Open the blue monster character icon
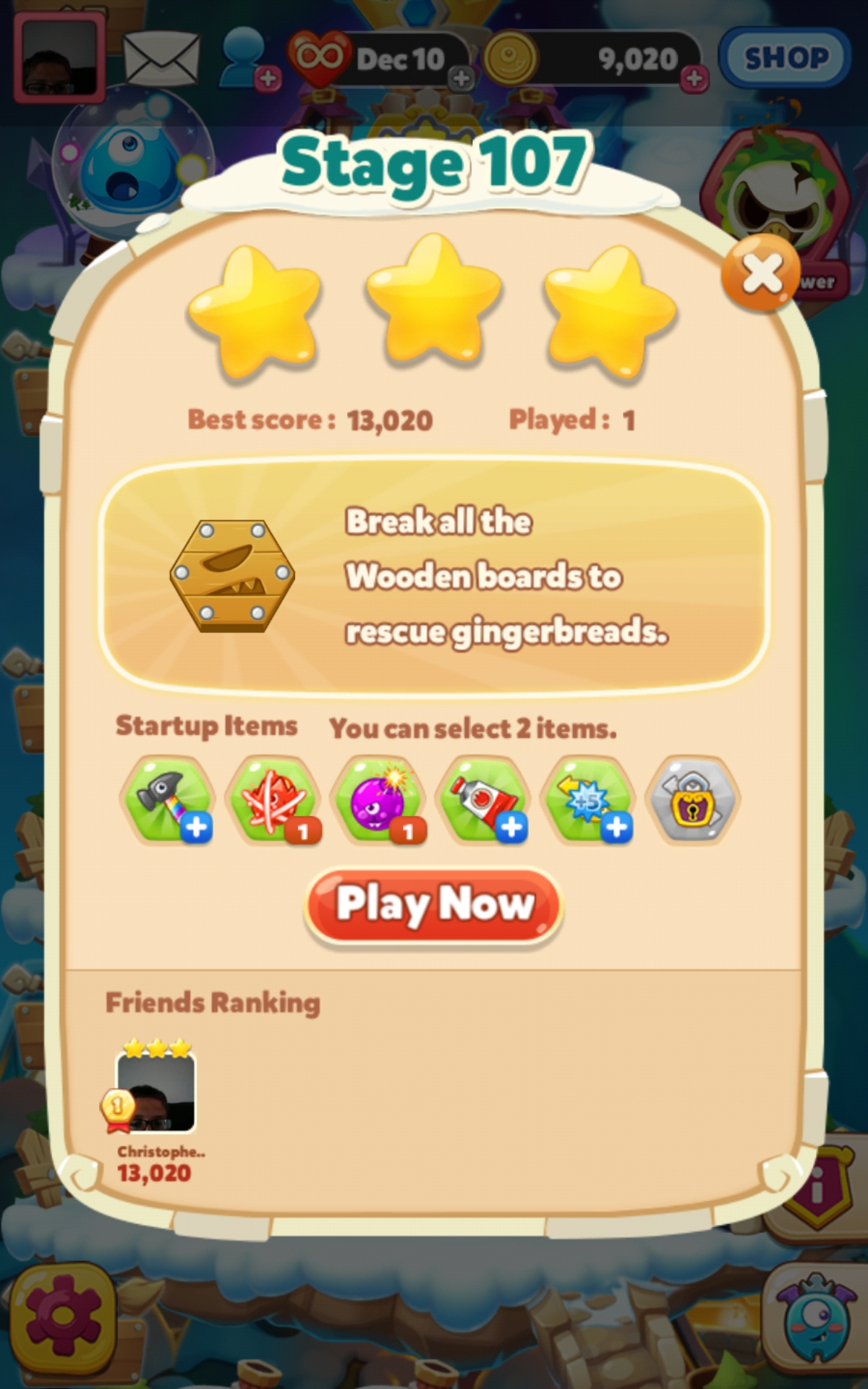 pos(816,1320)
